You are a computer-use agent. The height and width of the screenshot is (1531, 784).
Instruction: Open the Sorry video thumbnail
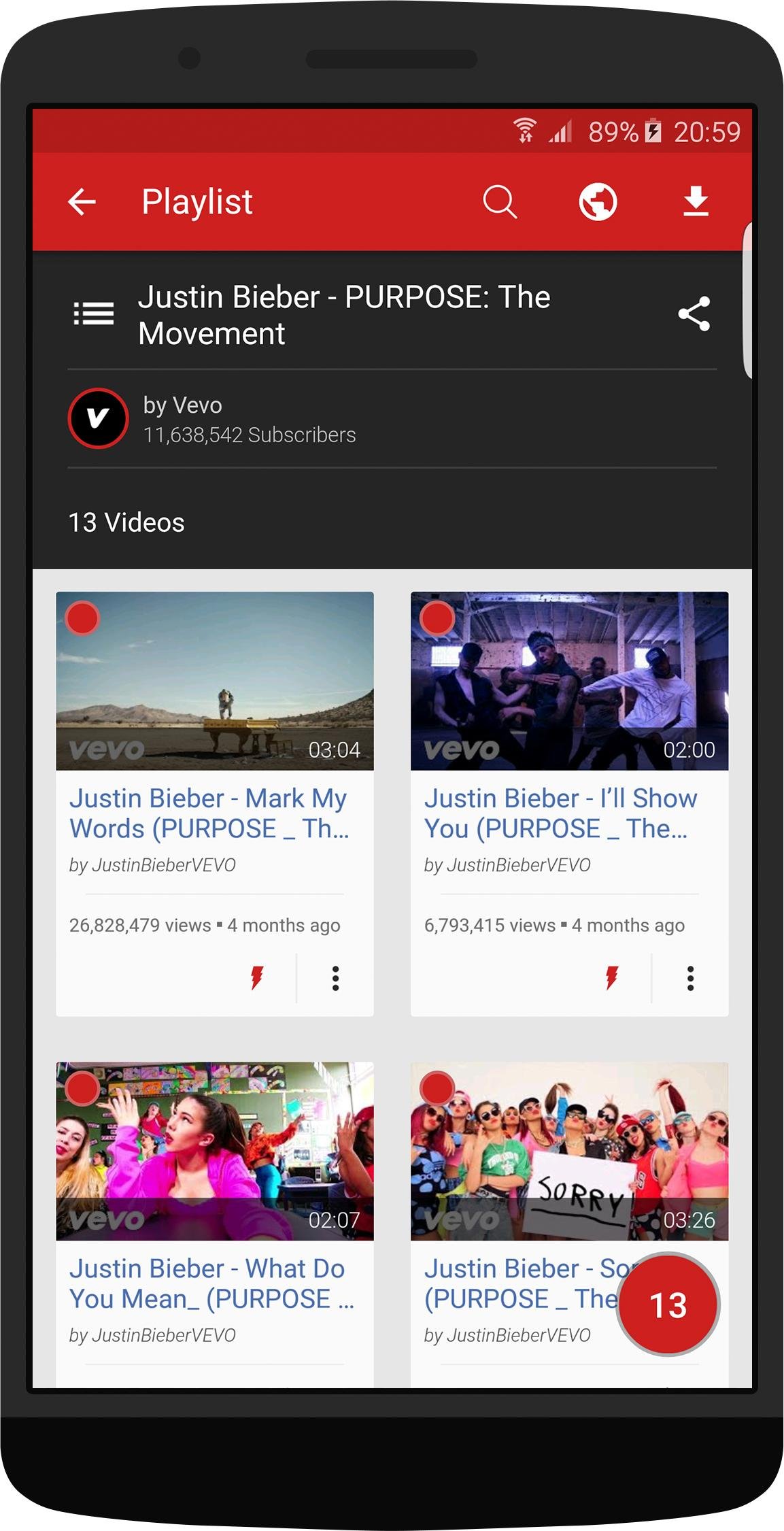(x=569, y=1151)
